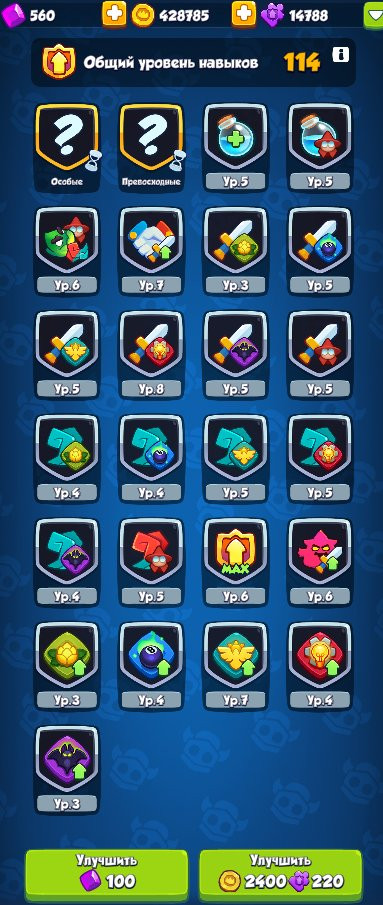Upgrade for 100 purple gems
Image resolution: width=383 pixels, height=905 pixels.
click(x=107, y=873)
